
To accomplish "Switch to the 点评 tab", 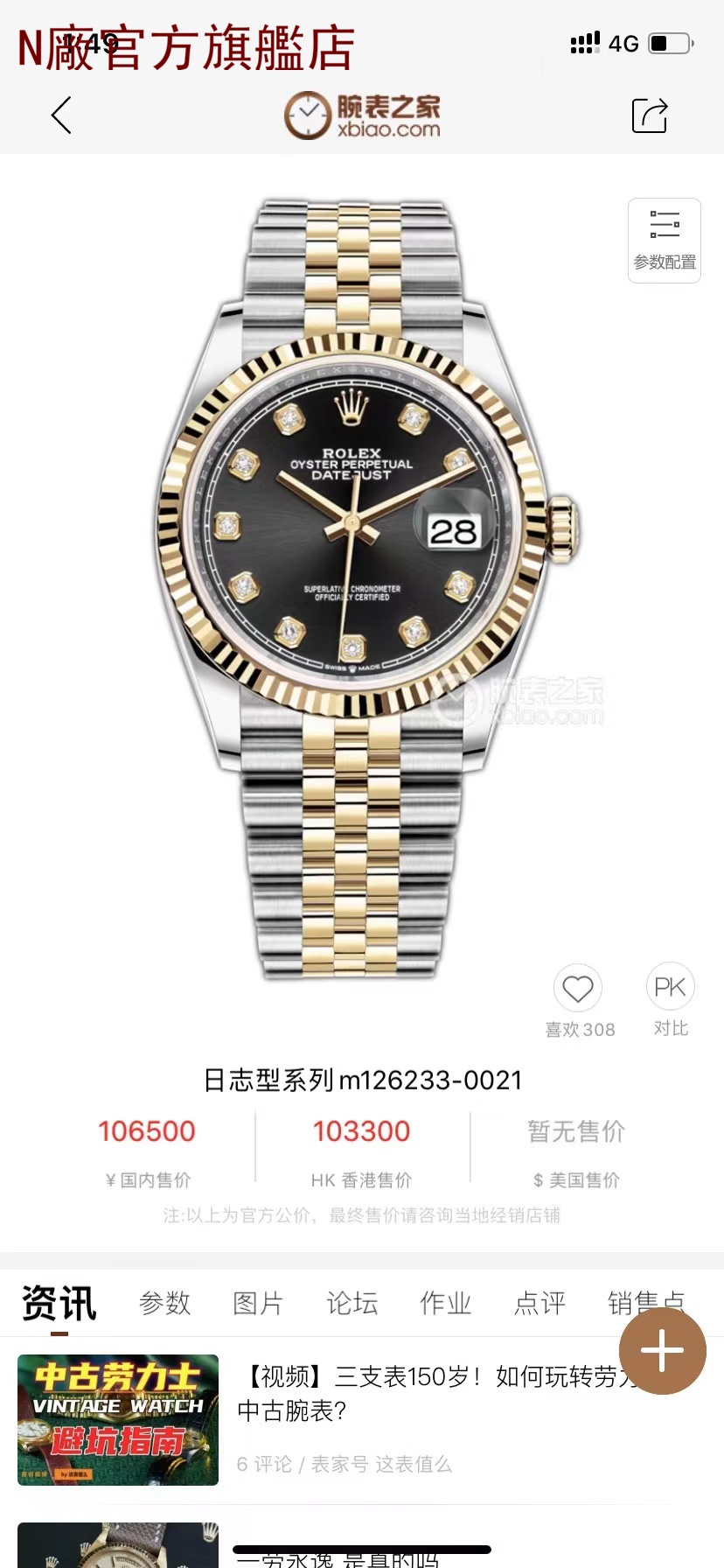I will 540,1303.
